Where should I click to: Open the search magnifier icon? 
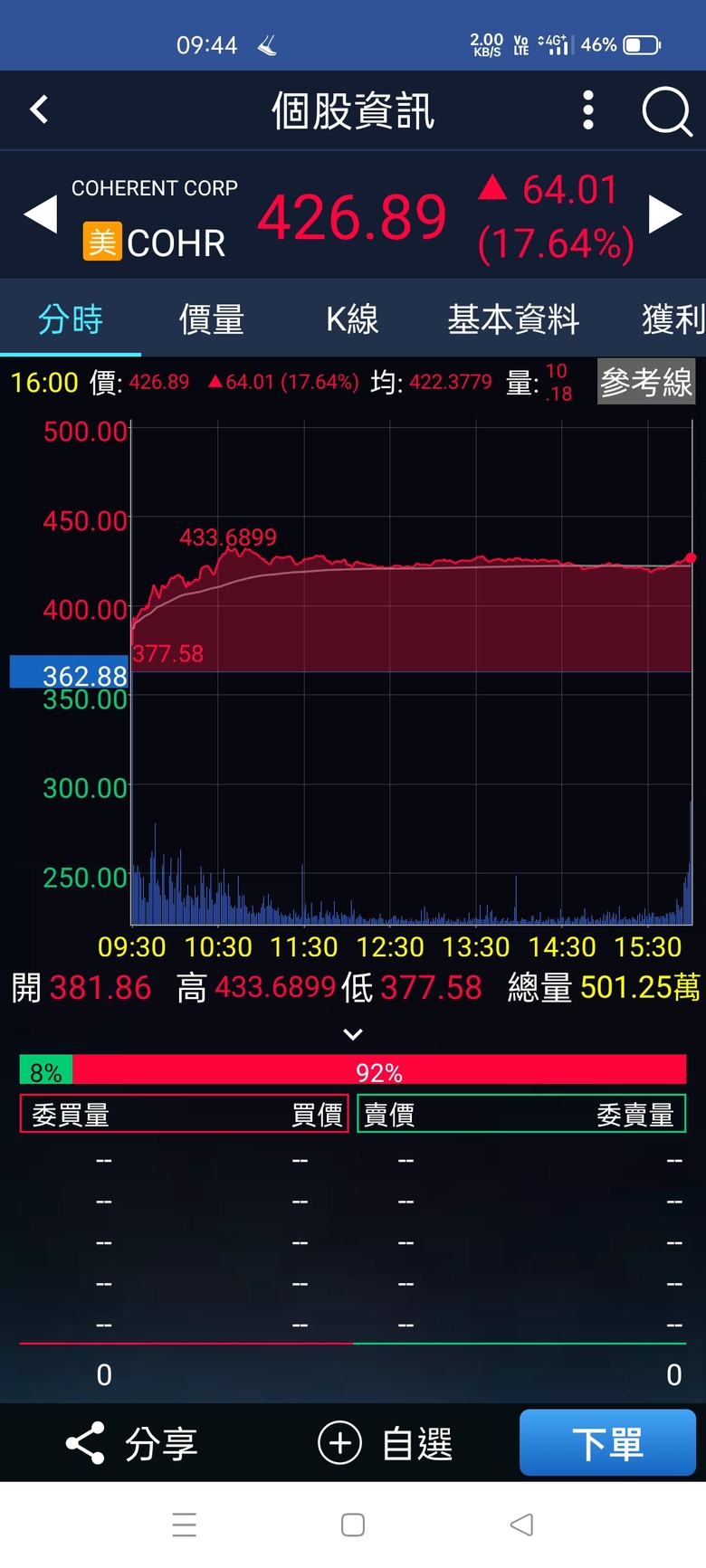(x=667, y=111)
